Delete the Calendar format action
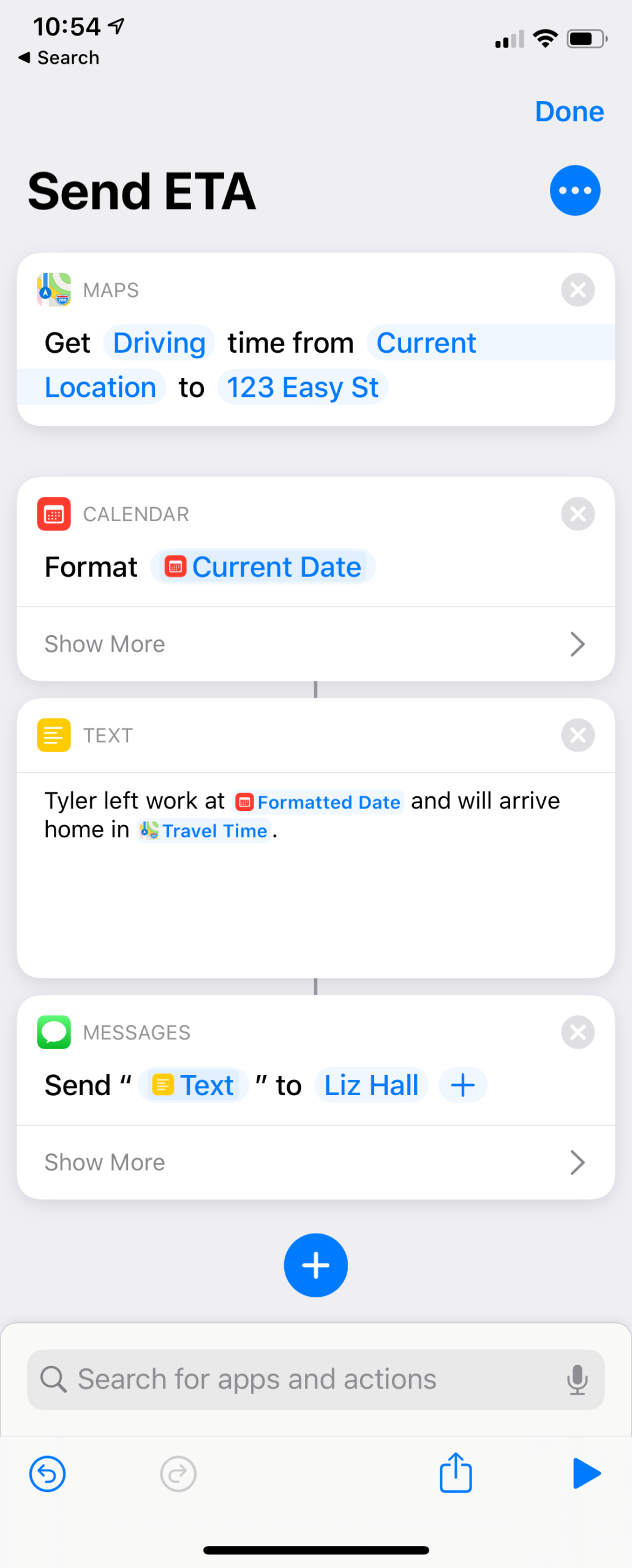The height and width of the screenshot is (1568, 632). [577, 514]
